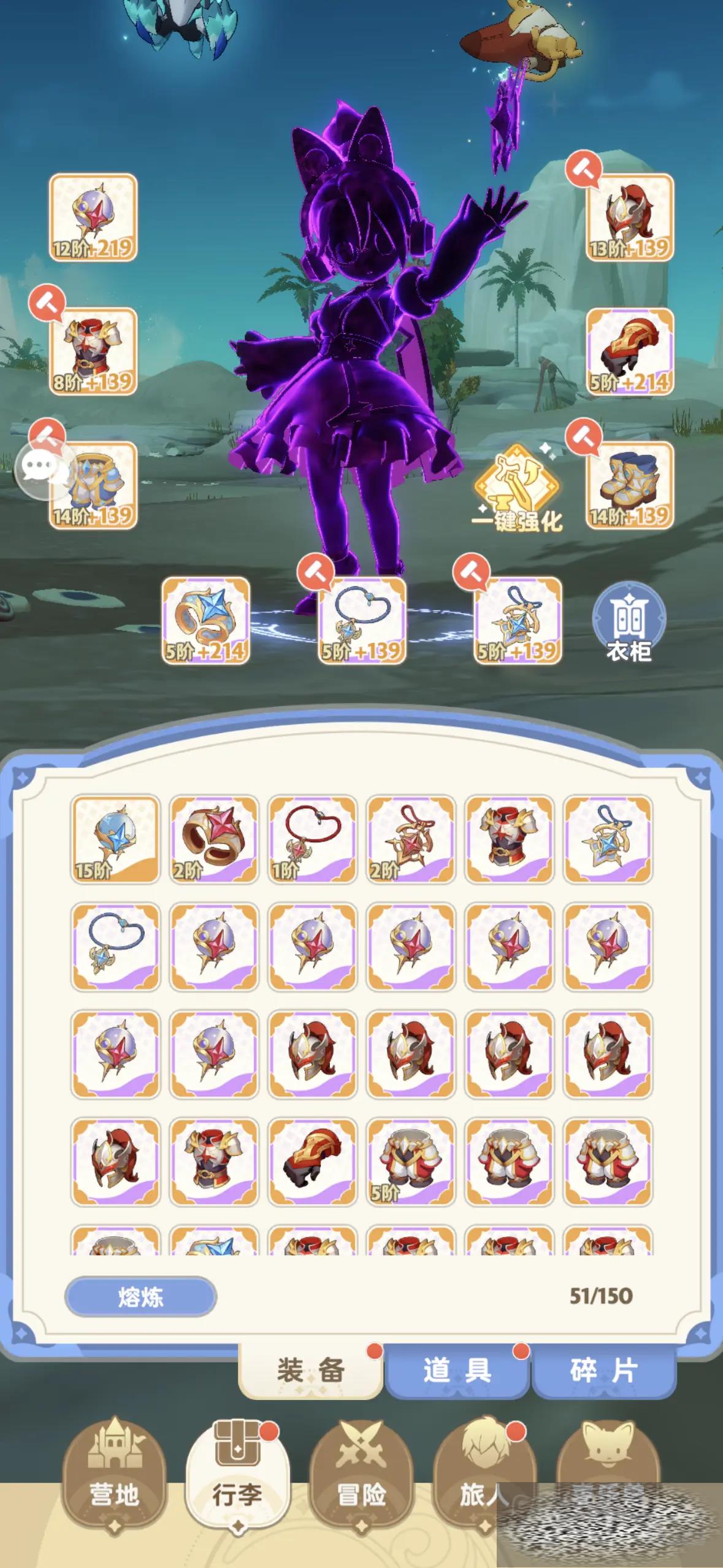The height and width of the screenshot is (1568, 723).
Task: Open the 1阶 red necklace in inventory
Action: pos(312,839)
